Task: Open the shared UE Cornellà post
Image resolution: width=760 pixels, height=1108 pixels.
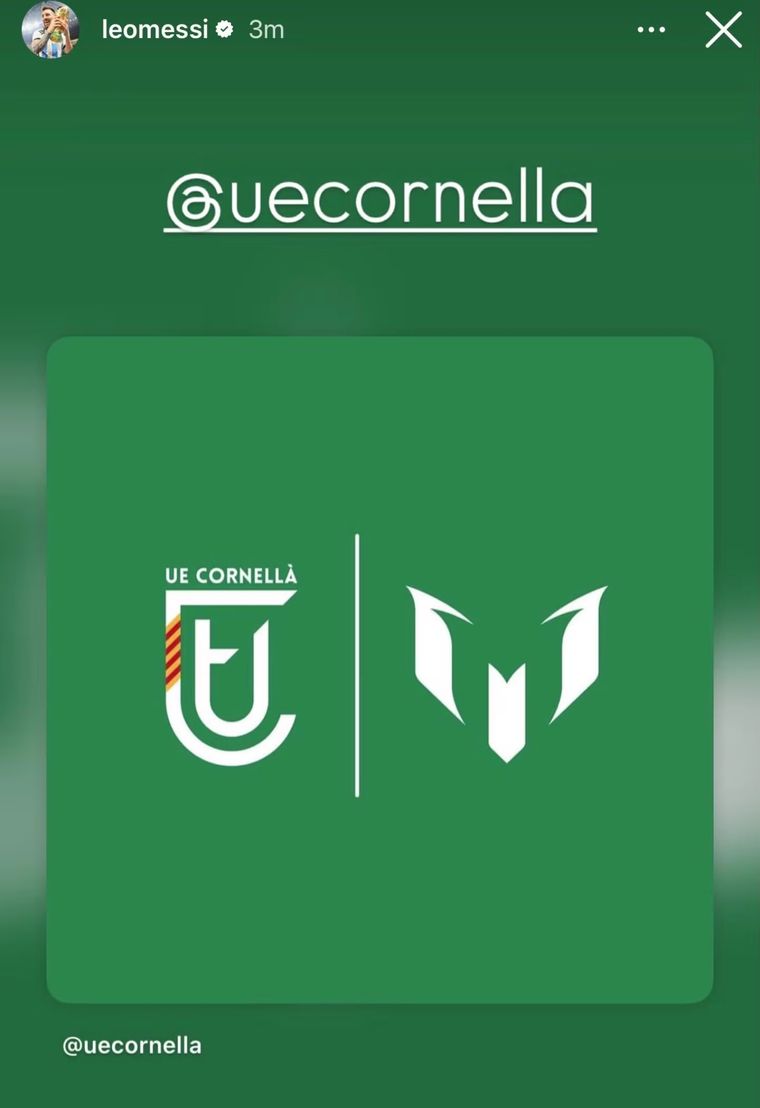Action: click(x=380, y=668)
